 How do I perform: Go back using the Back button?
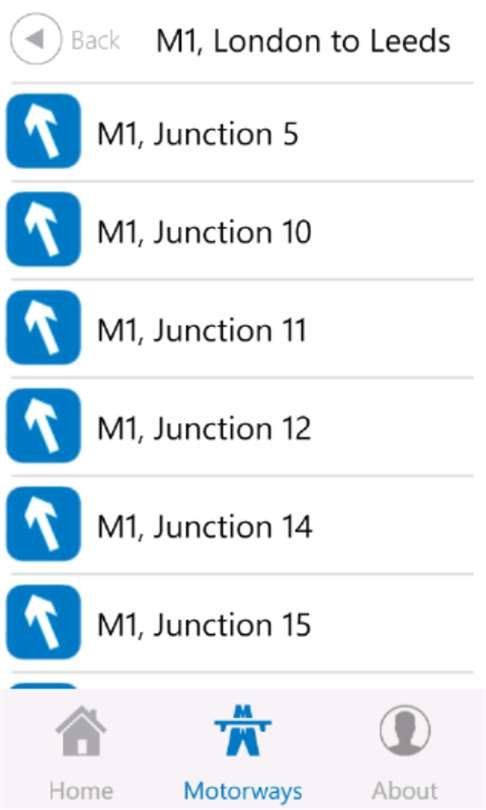[x=65, y=39]
